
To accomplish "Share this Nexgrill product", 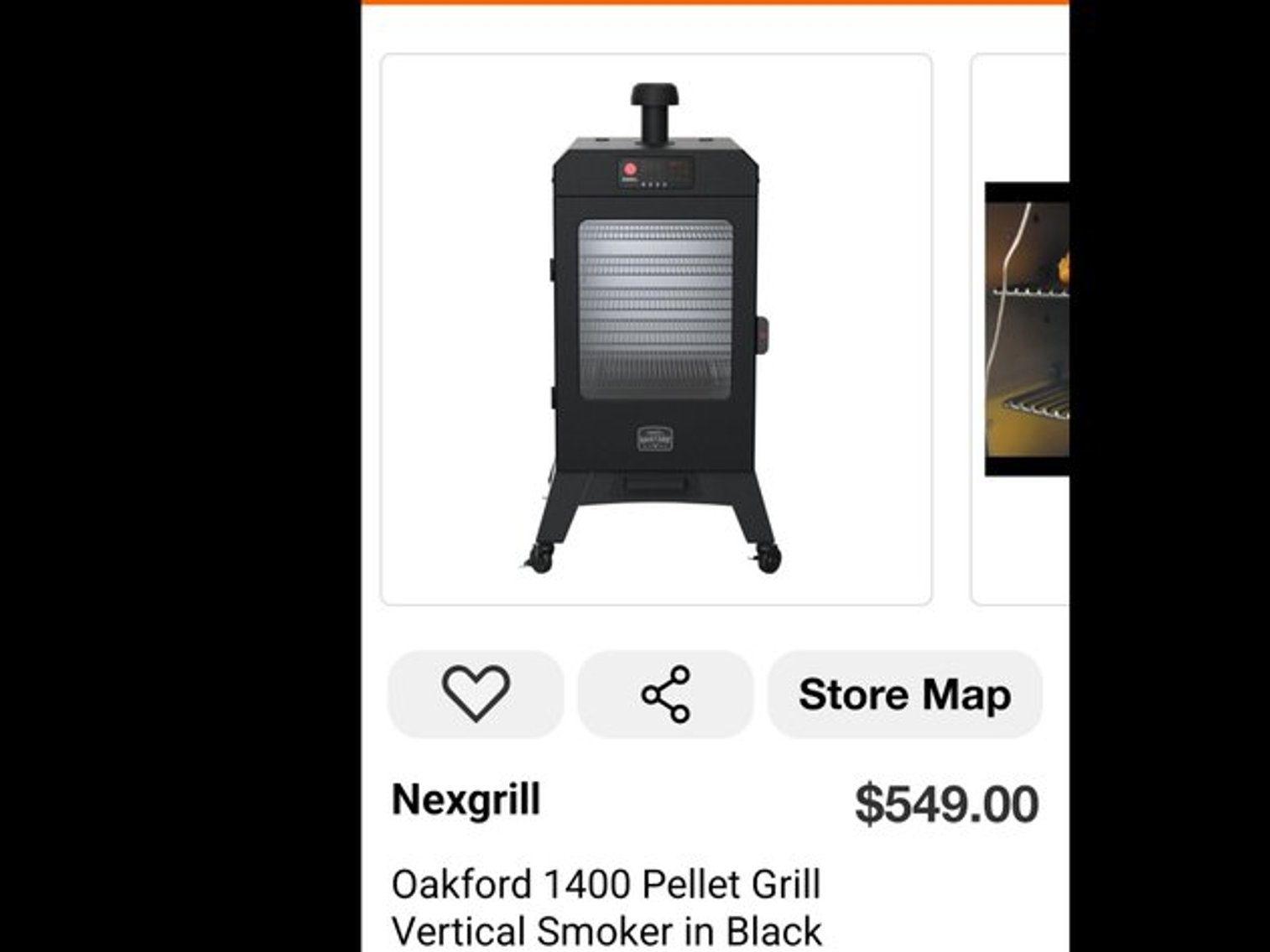I will point(665,694).
